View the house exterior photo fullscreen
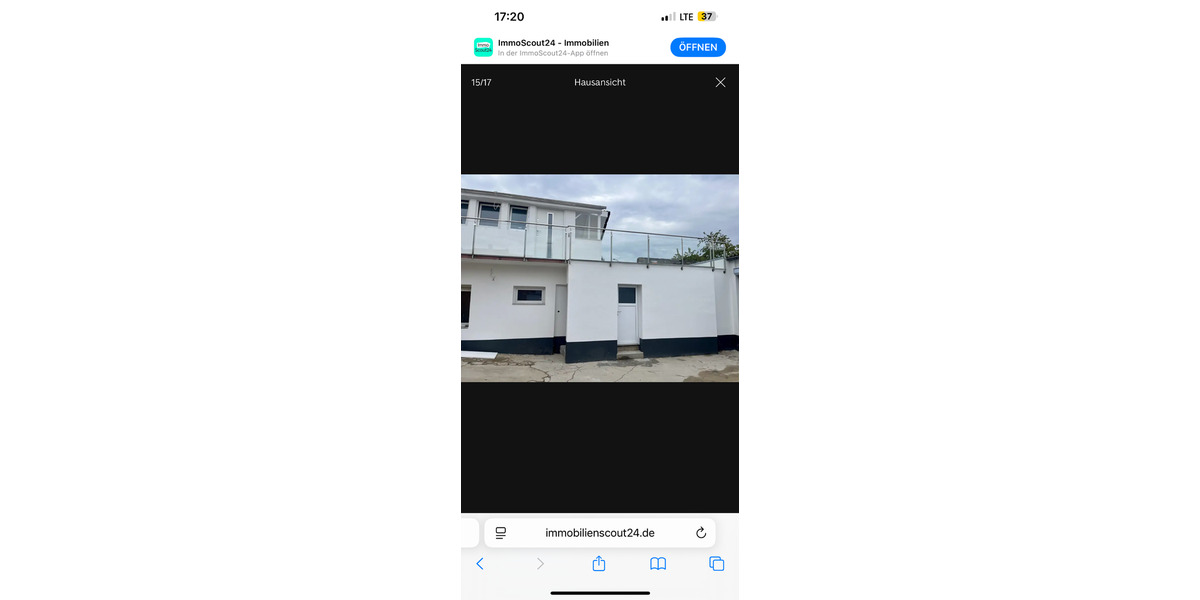 [599, 278]
